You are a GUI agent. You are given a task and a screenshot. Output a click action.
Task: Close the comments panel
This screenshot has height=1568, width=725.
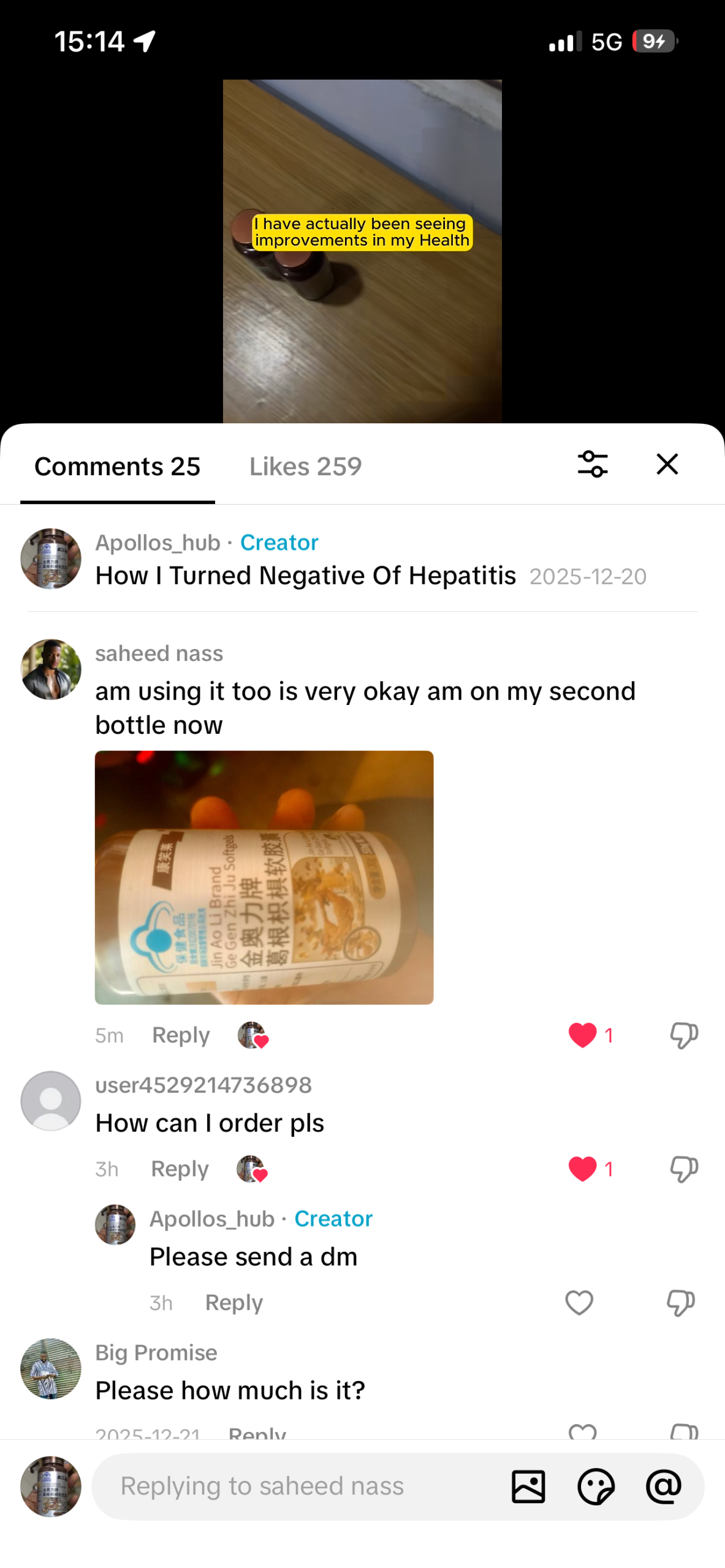coord(667,464)
